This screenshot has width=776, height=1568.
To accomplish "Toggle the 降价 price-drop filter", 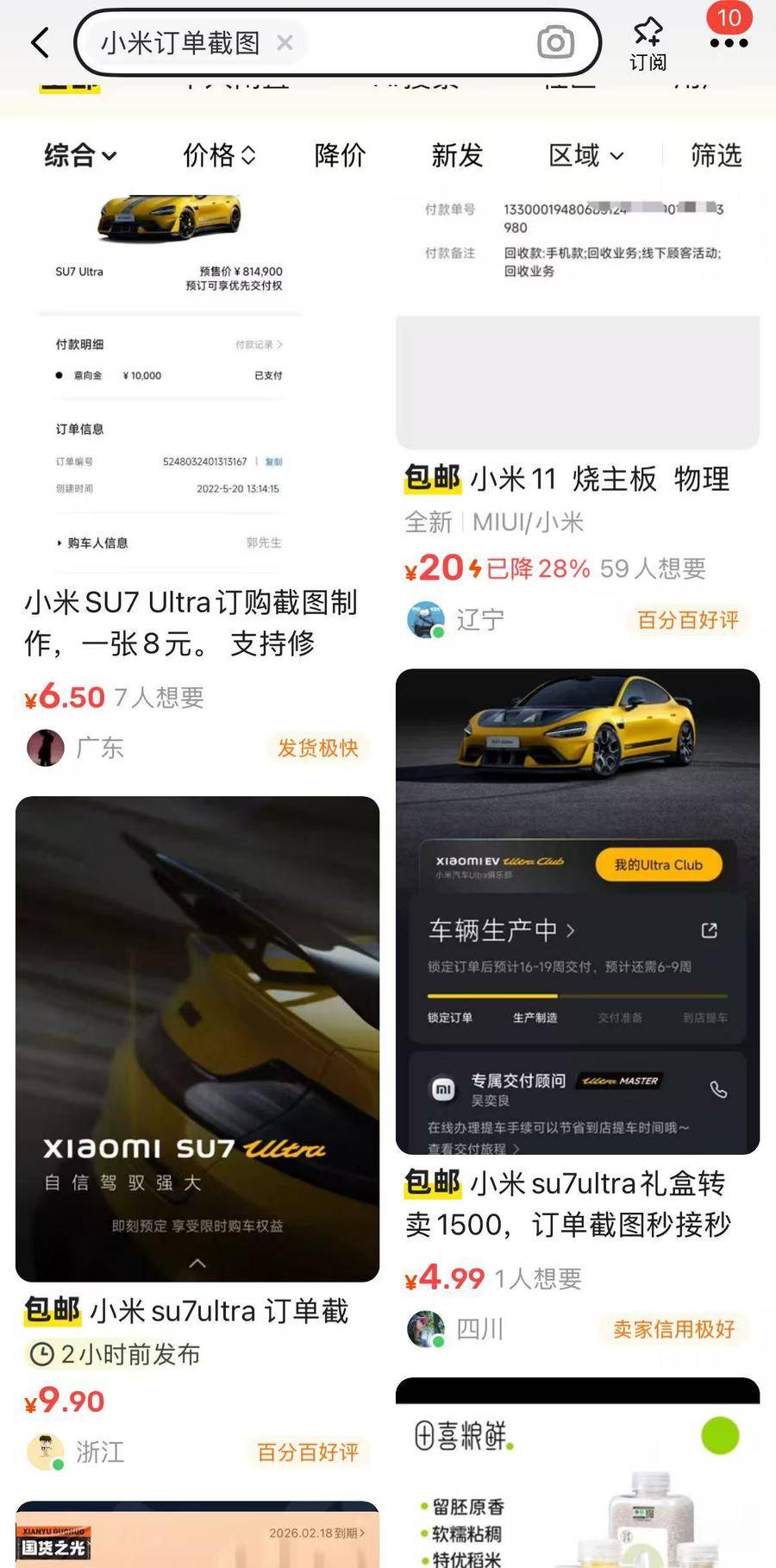I will [340, 156].
